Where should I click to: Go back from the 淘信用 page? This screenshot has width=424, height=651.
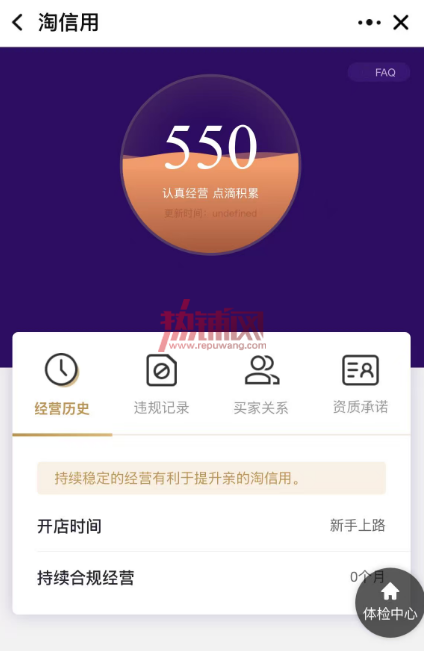pos(17,22)
